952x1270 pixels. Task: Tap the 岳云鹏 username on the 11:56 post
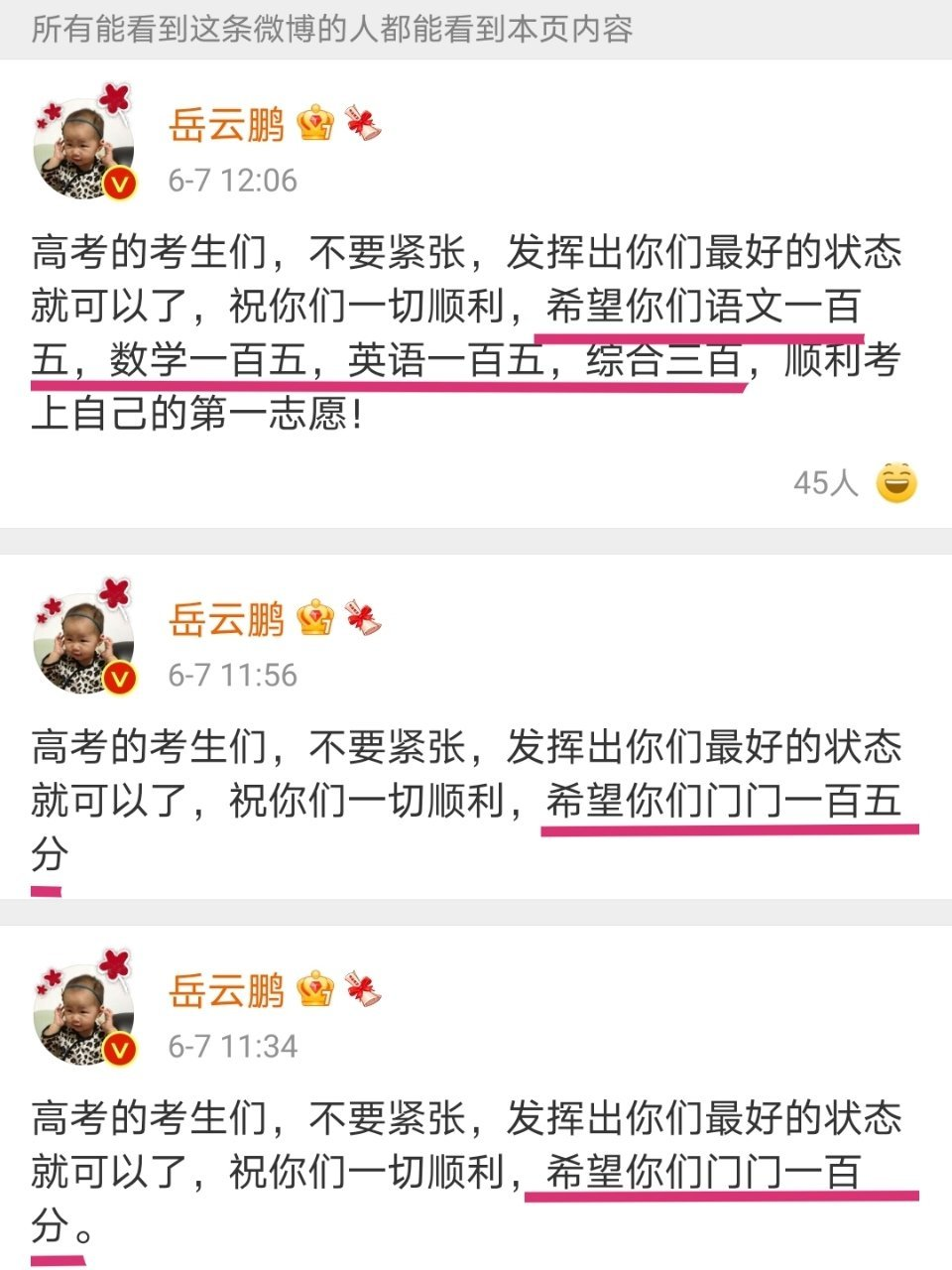pos(226,620)
